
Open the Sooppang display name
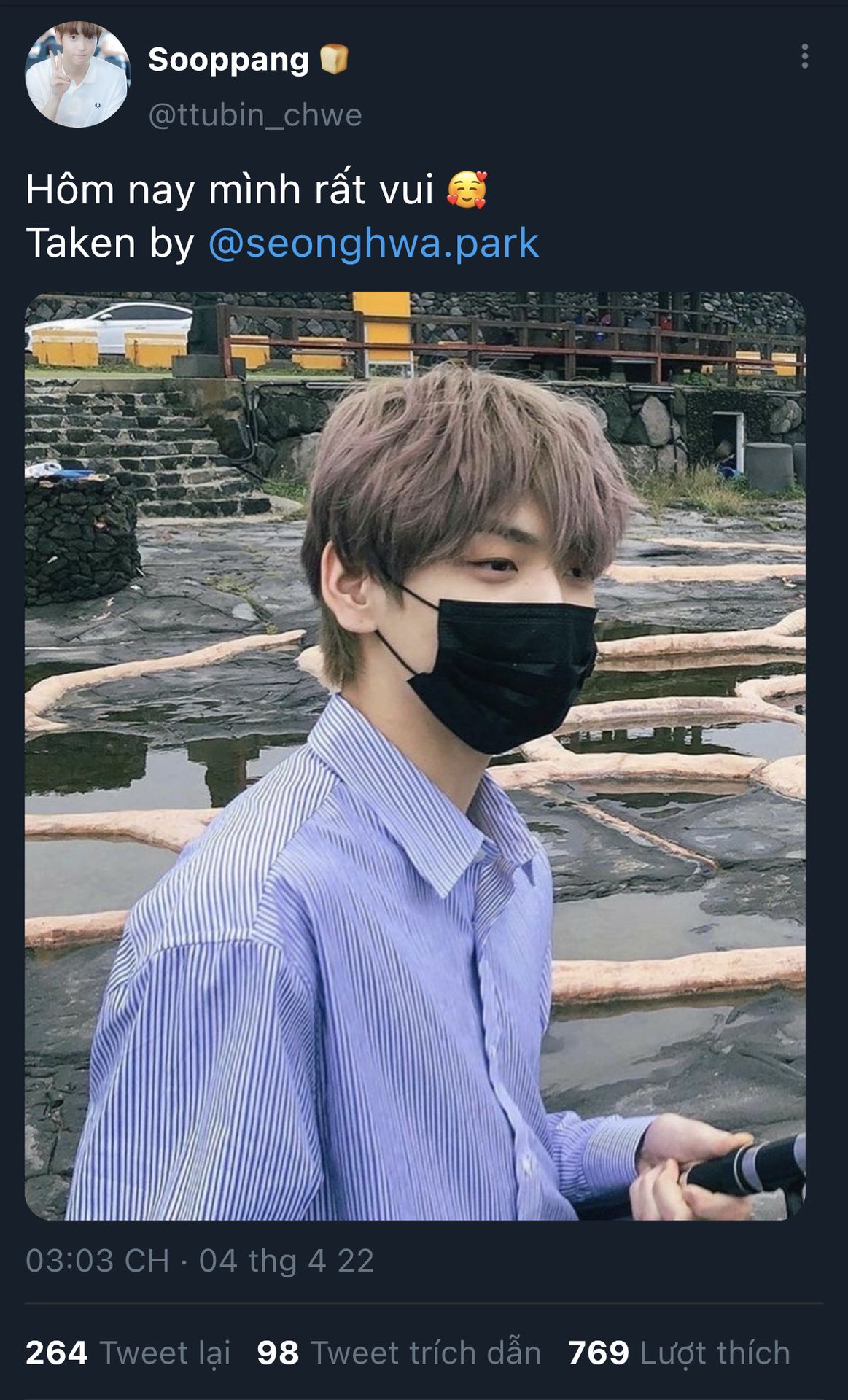tap(228, 60)
